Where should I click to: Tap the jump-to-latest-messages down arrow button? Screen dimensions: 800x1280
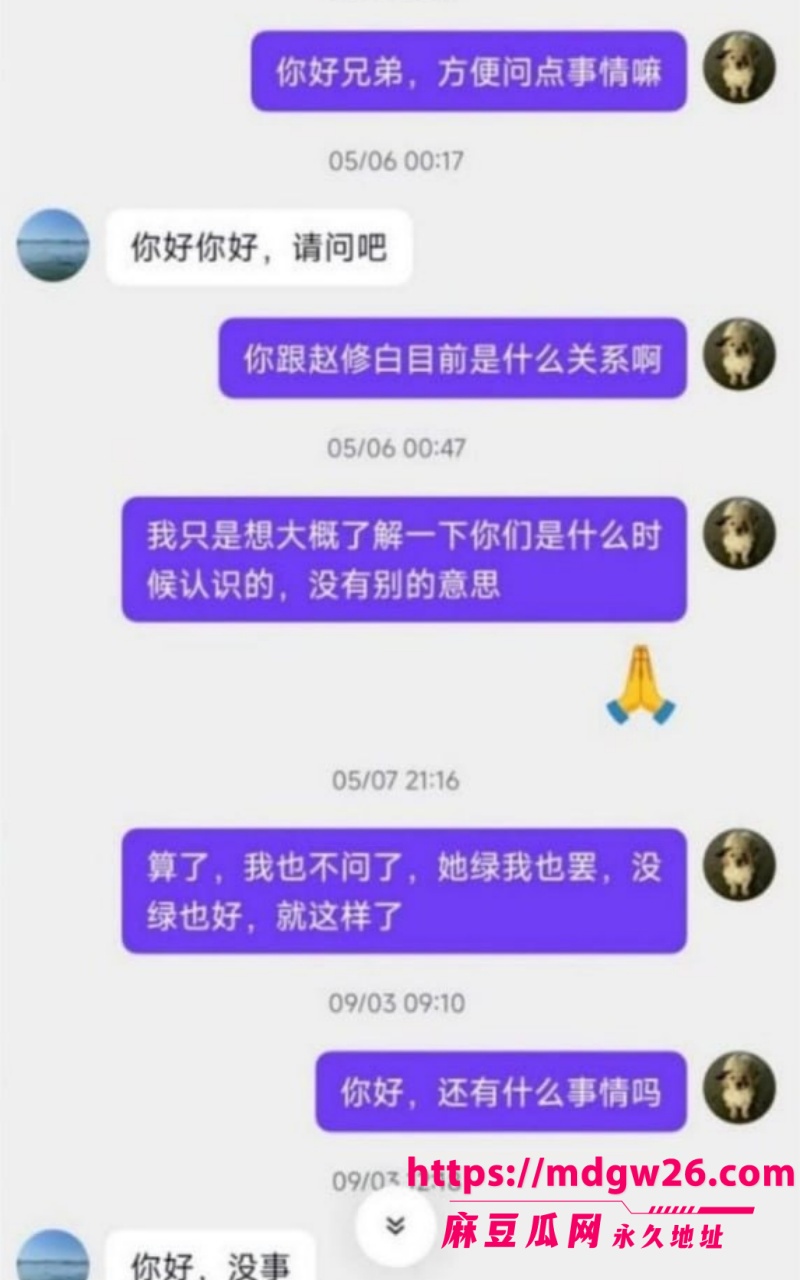click(395, 1225)
